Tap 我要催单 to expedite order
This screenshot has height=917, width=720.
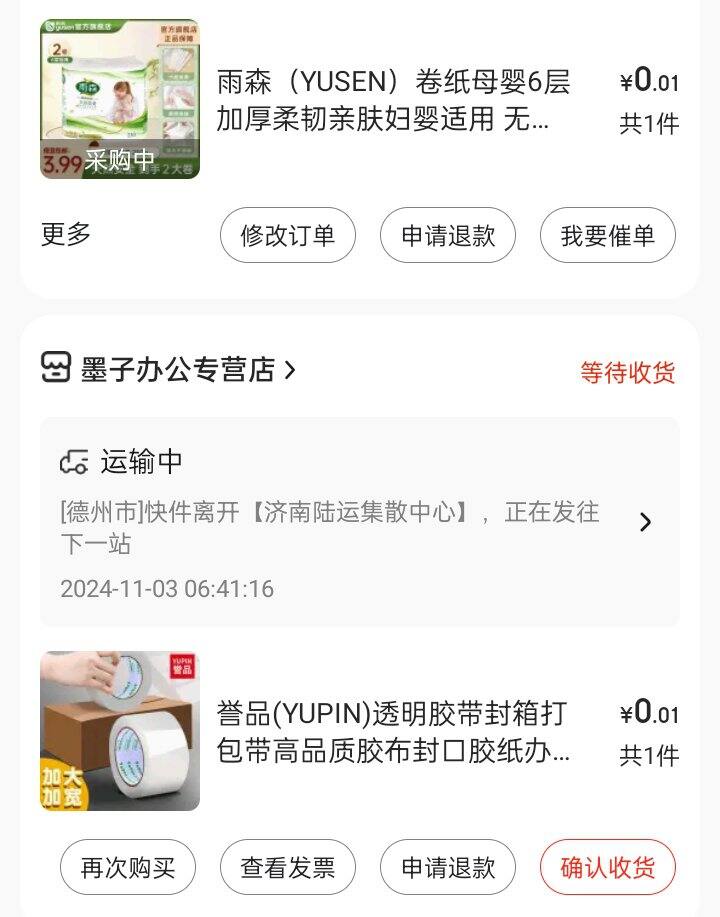click(608, 236)
